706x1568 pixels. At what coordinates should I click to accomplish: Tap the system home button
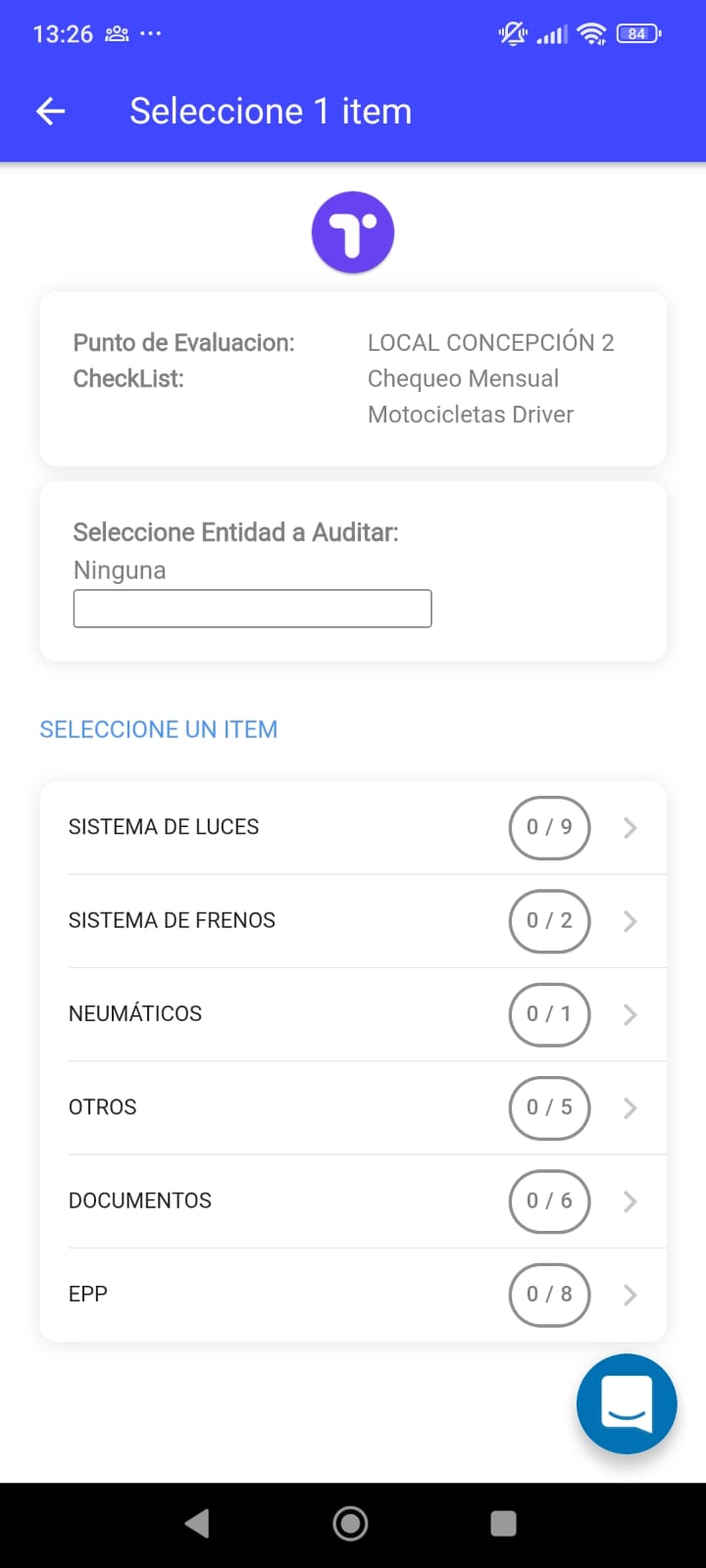point(351,1523)
